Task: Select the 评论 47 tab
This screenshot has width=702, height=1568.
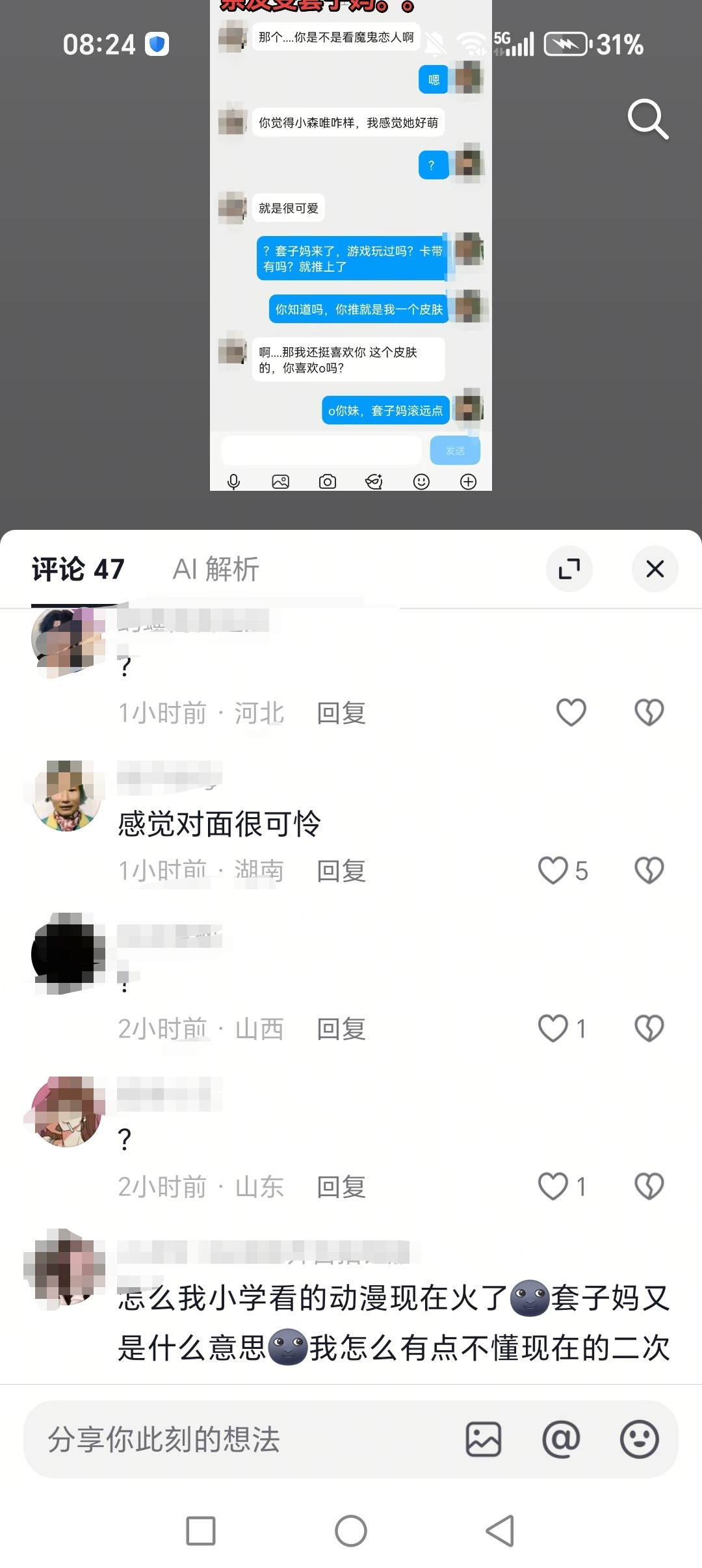Action: tap(78, 569)
